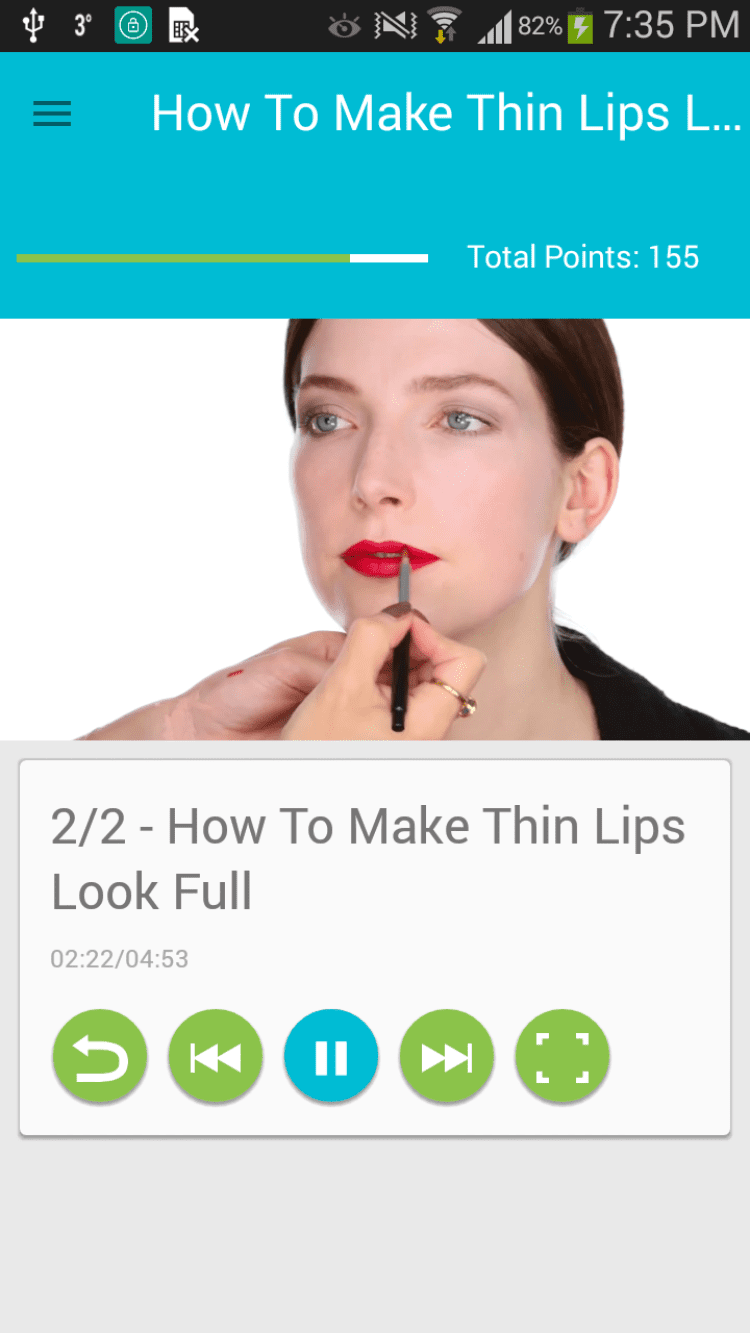Tap the lip makeup video player
The image size is (750, 1333).
pyautogui.click(x=375, y=529)
